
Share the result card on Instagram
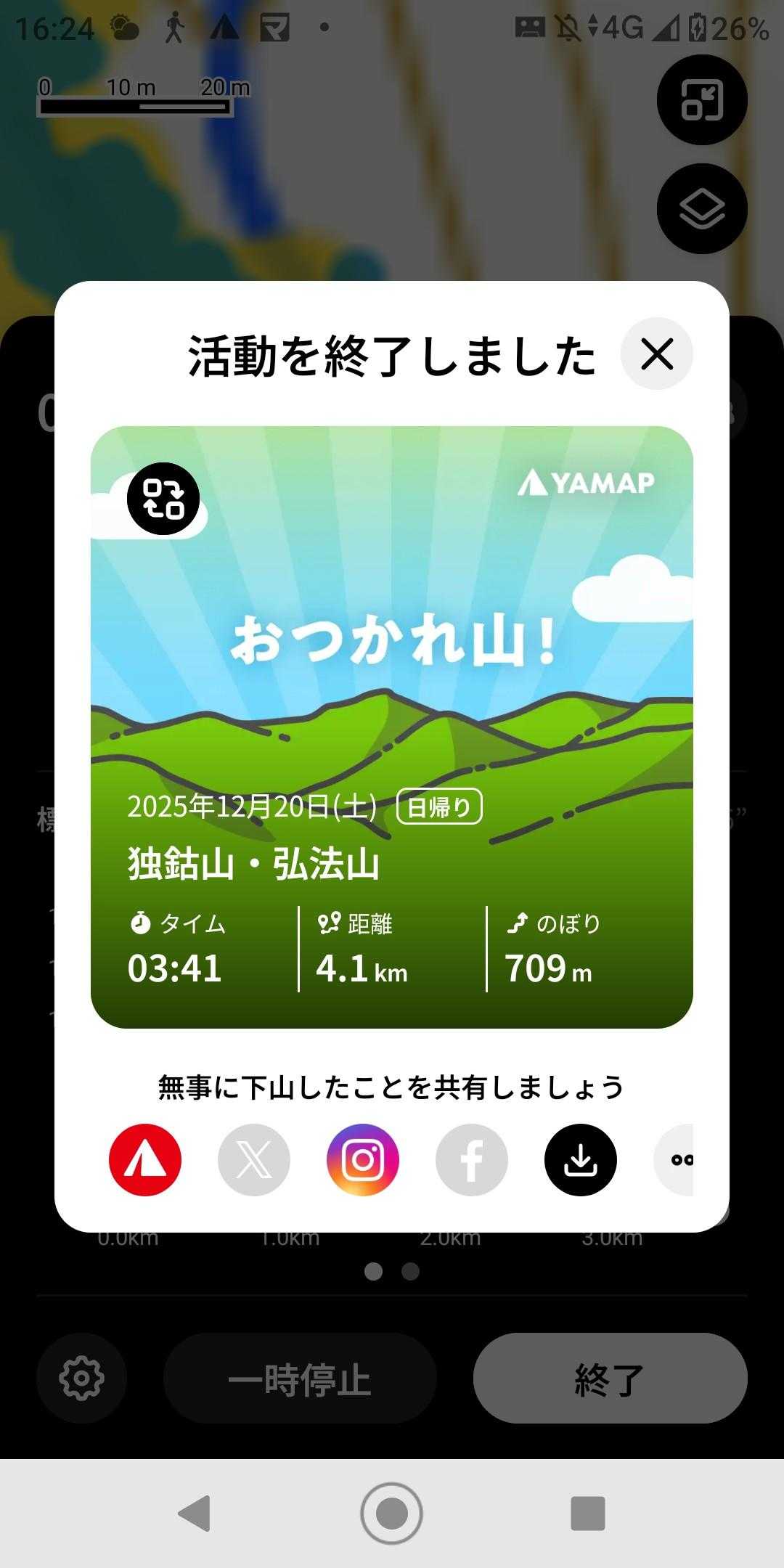click(x=363, y=1160)
